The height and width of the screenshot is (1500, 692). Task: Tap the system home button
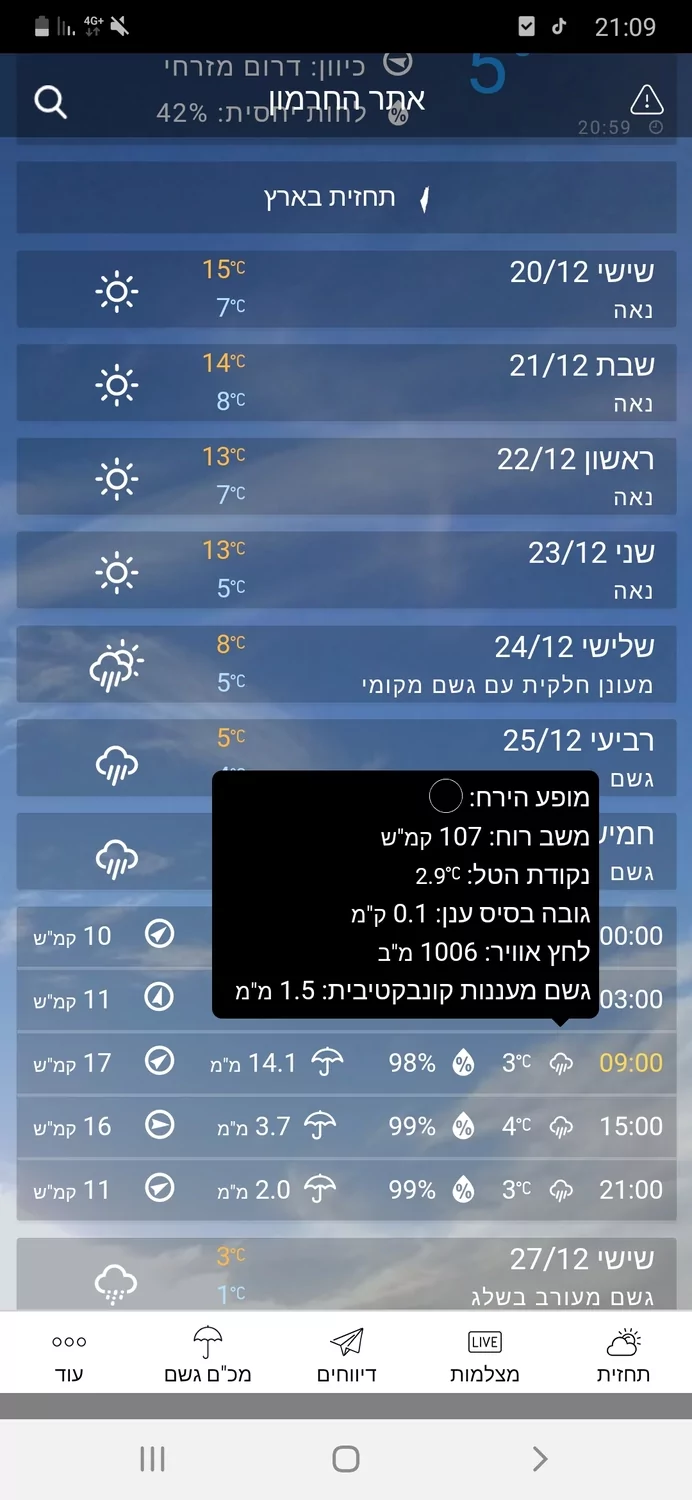[346, 1459]
